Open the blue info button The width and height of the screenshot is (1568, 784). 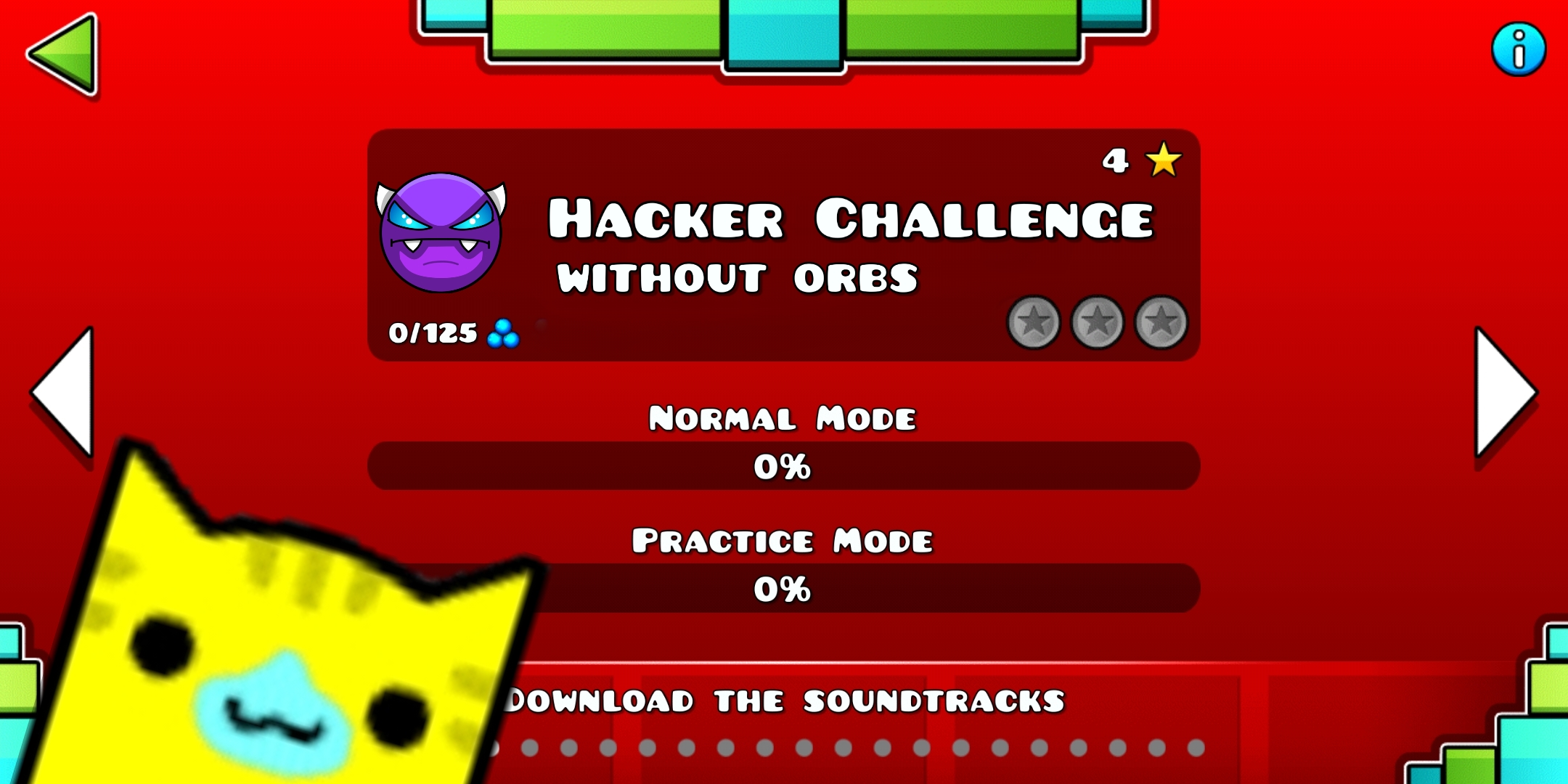tap(1518, 49)
